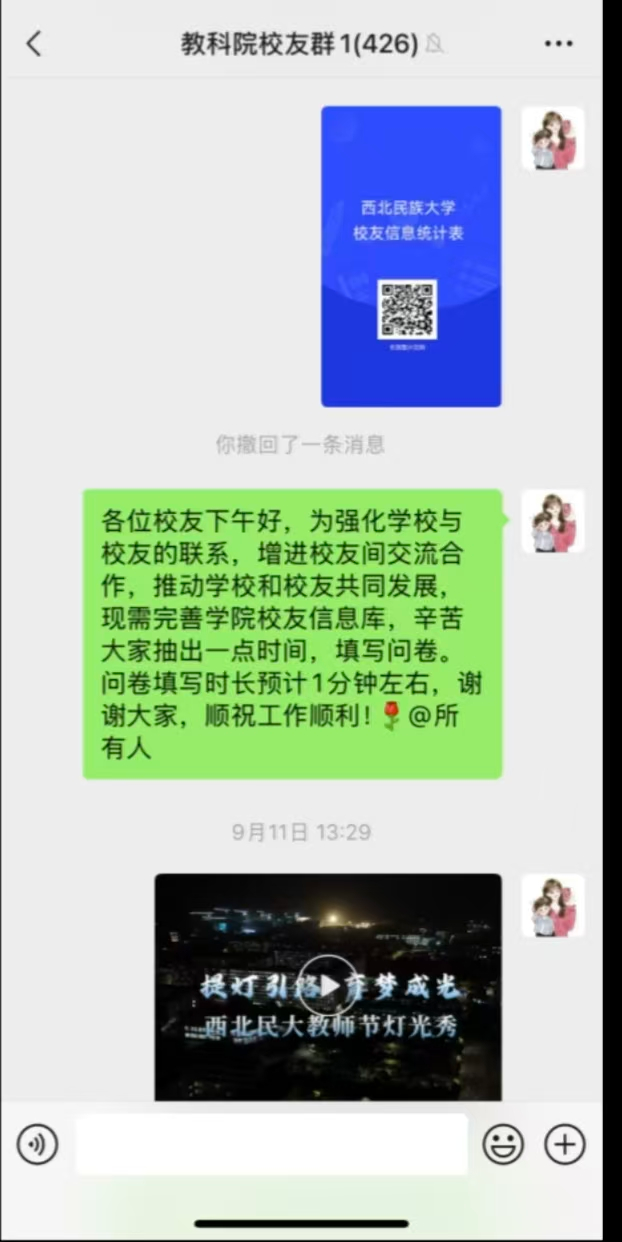Tap the message text field
This screenshot has height=1242, width=622.
pyautogui.click(x=271, y=1144)
